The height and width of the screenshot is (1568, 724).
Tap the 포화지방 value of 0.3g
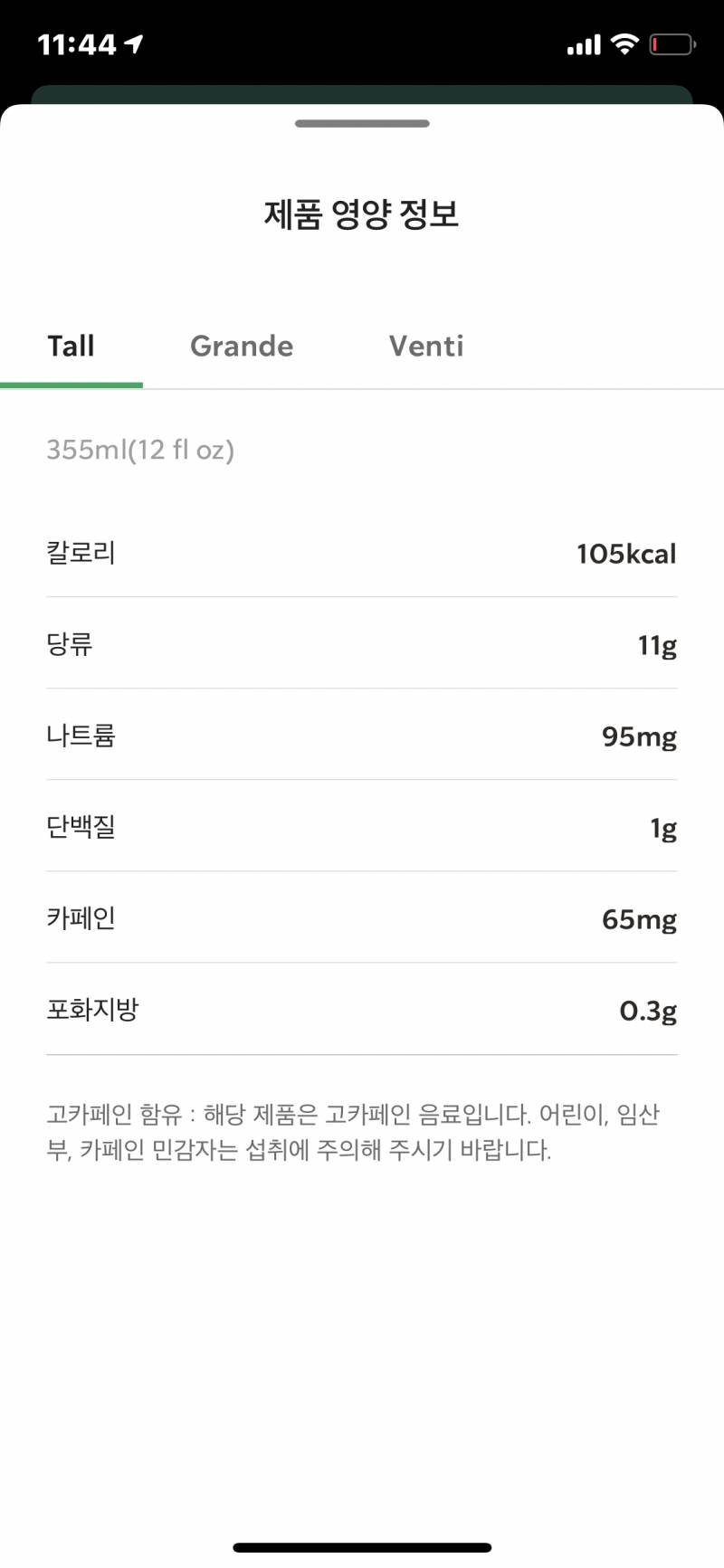[648, 1010]
